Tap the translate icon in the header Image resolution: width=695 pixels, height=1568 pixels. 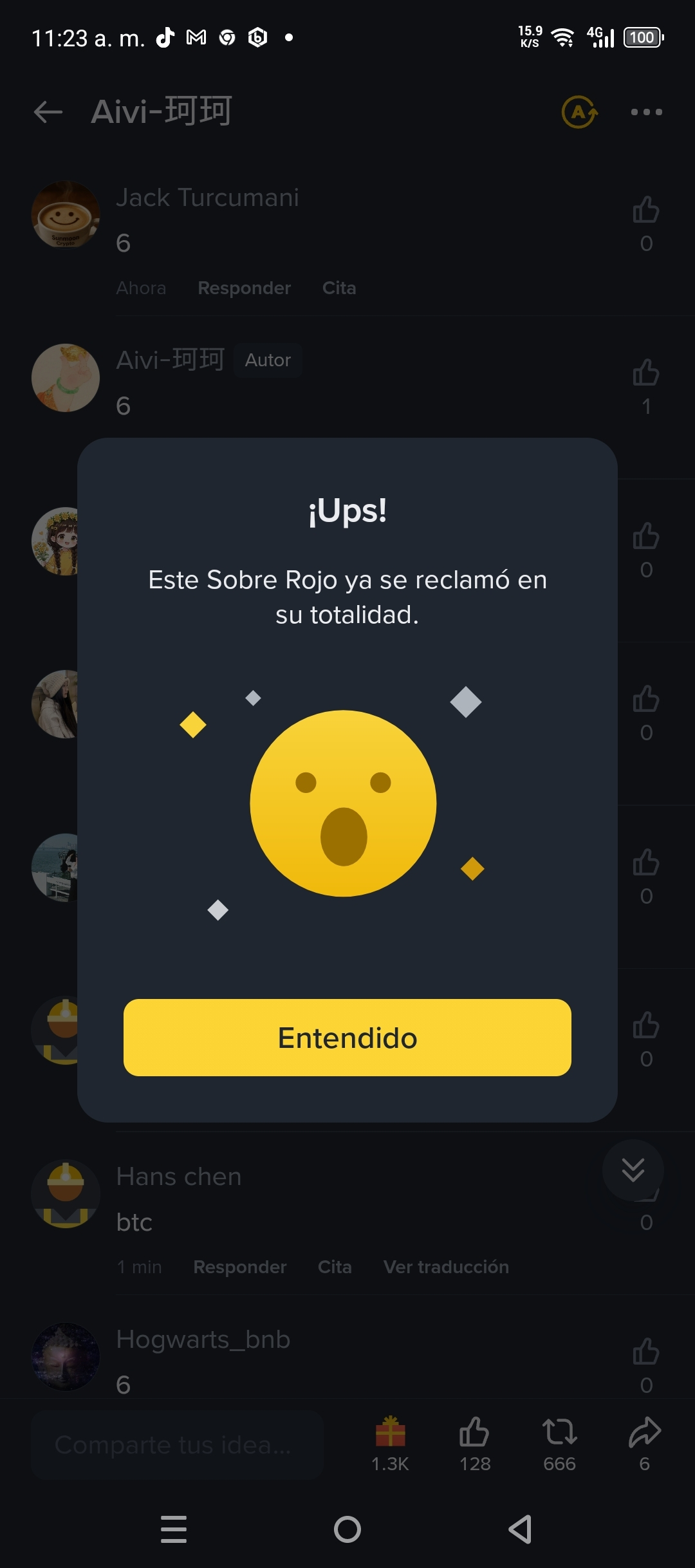[x=579, y=112]
